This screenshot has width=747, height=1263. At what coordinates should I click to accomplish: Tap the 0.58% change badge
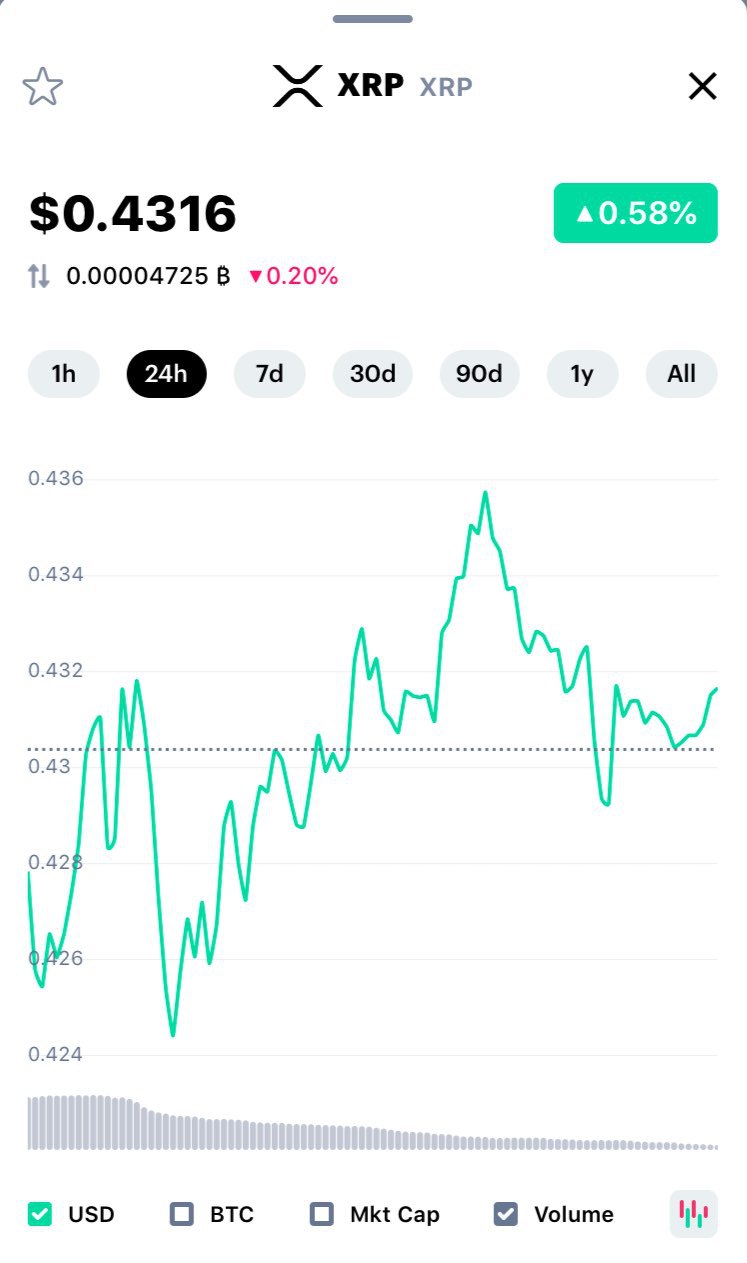tap(636, 213)
